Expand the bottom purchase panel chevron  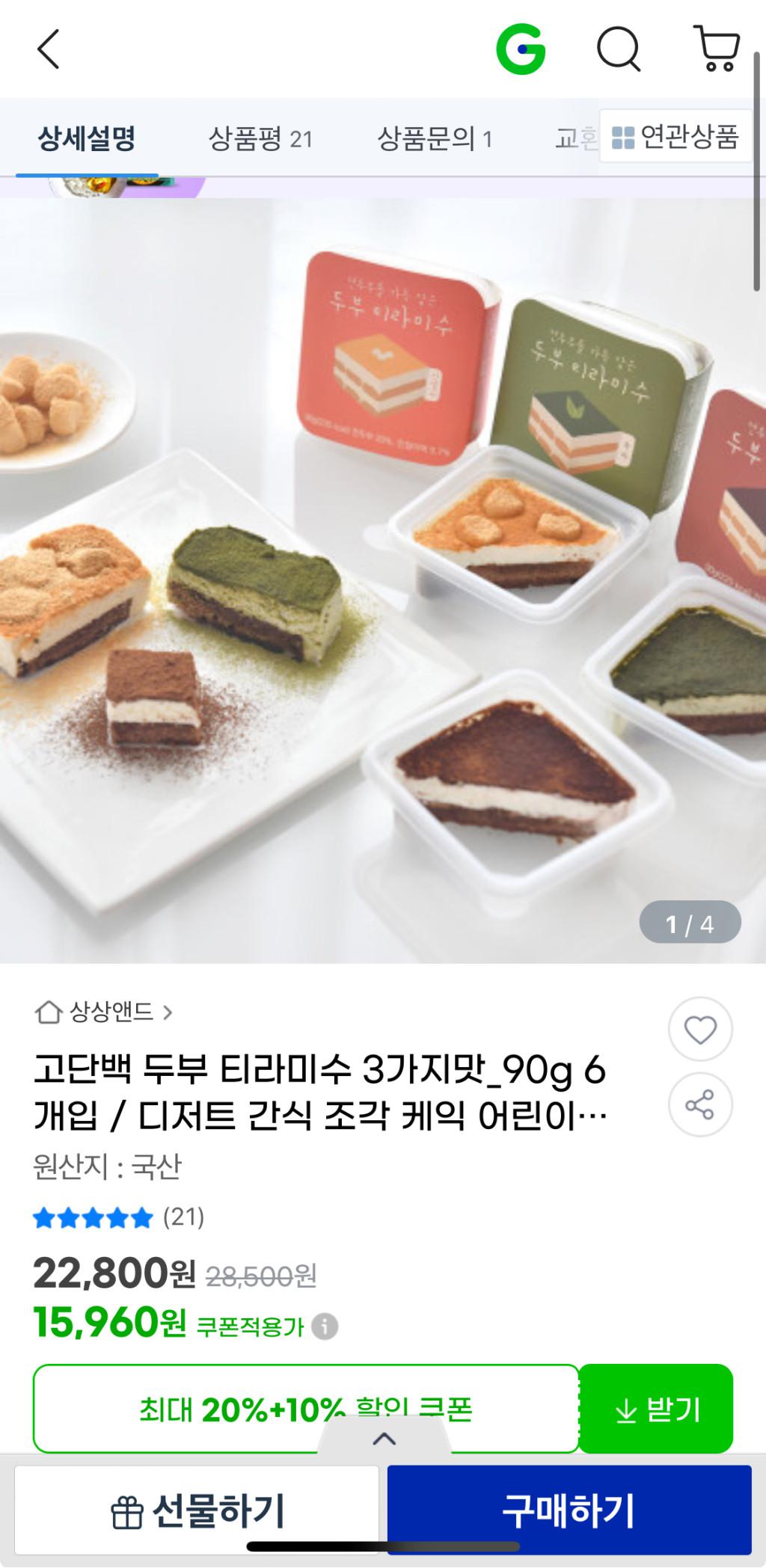384,1439
